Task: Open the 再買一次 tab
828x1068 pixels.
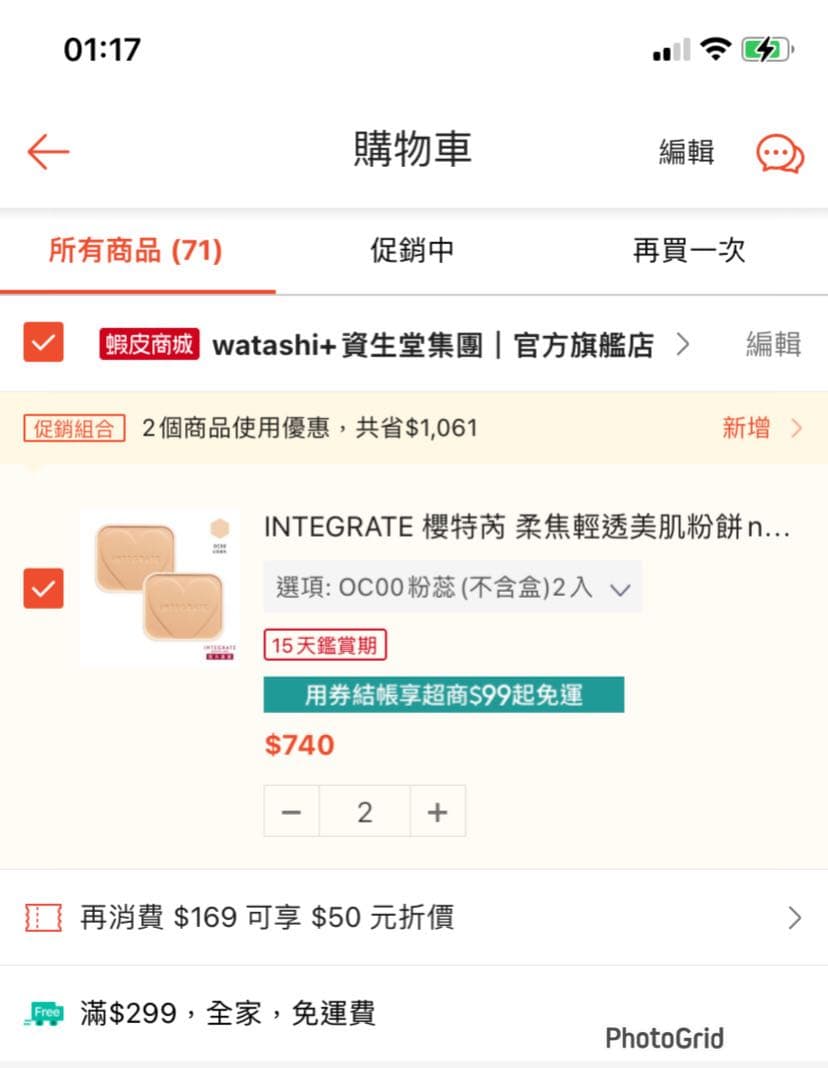Action: point(686,251)
